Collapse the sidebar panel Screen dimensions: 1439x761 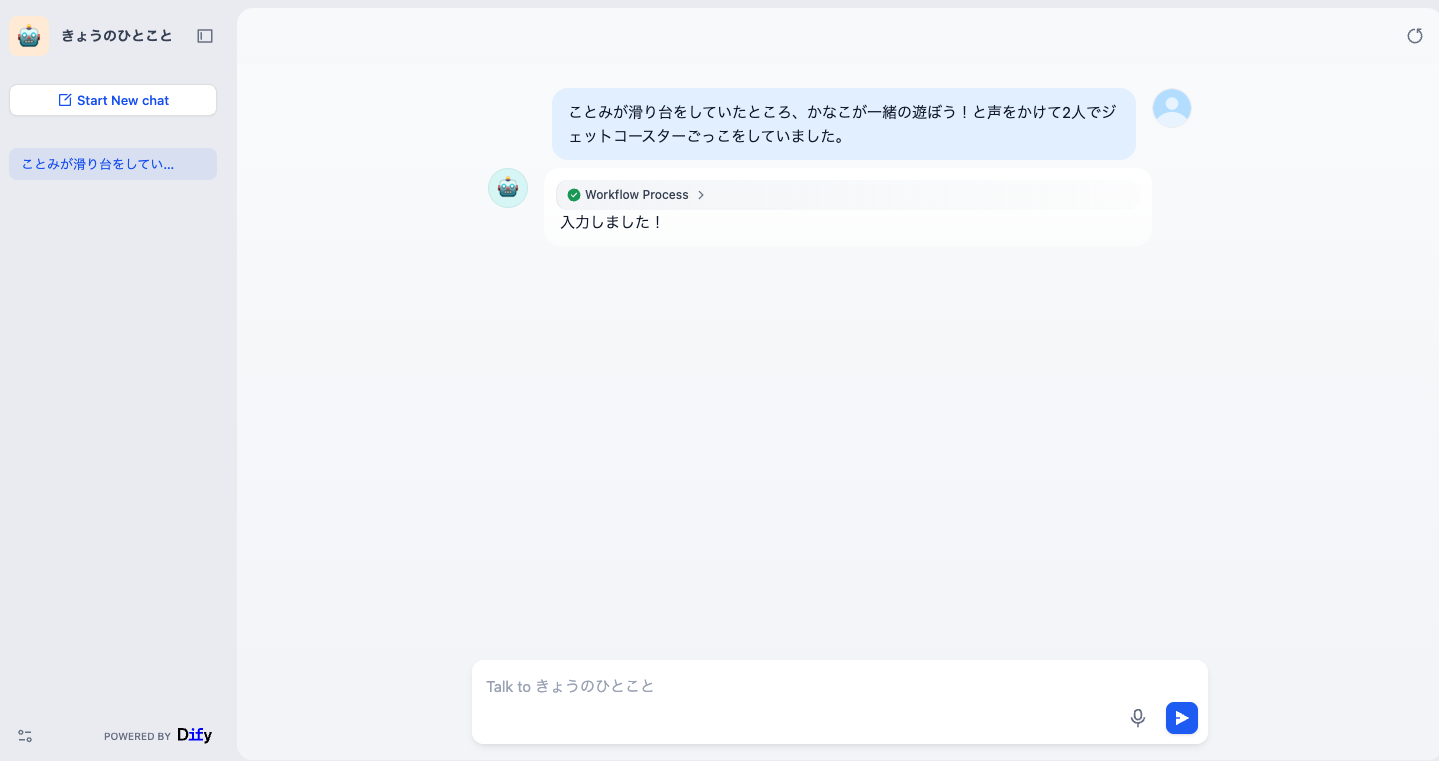coord(205,36)
